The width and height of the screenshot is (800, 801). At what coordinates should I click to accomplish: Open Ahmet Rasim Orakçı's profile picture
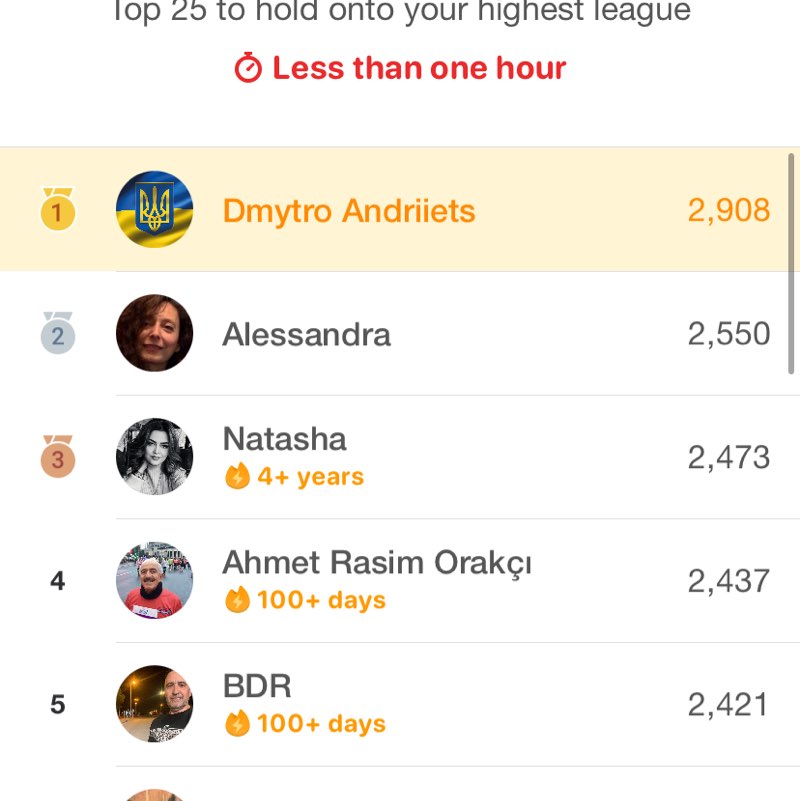[x=154, y=580]
